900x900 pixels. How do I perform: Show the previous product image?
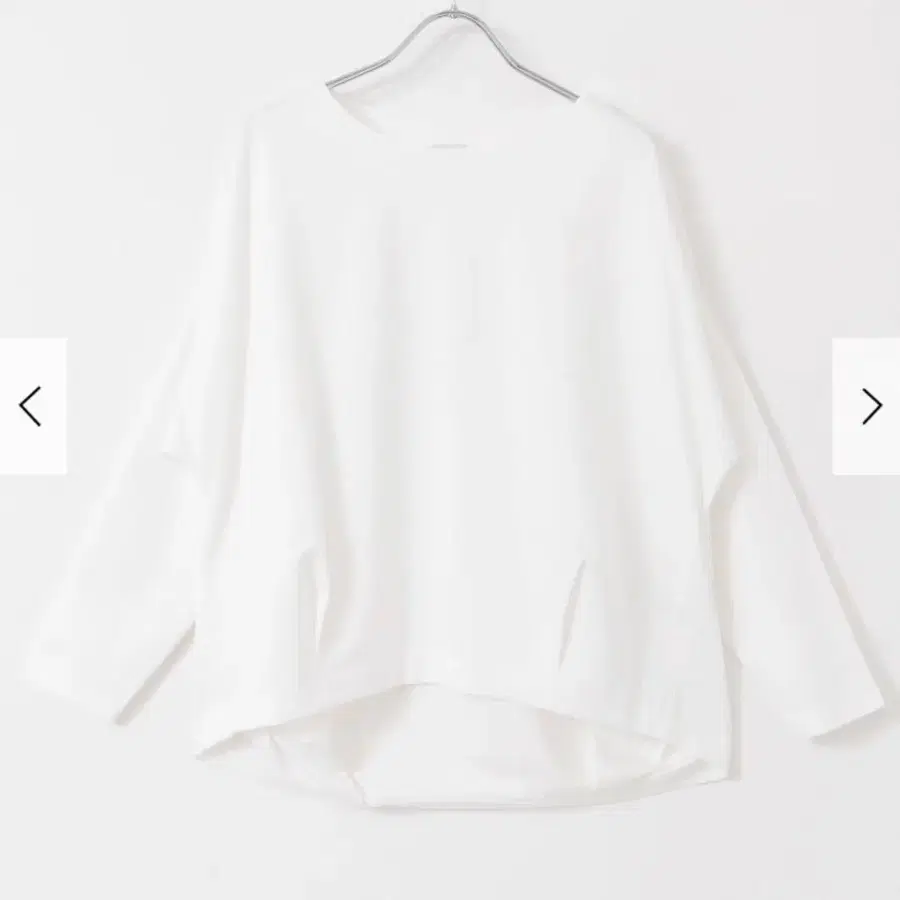[33, 406]
